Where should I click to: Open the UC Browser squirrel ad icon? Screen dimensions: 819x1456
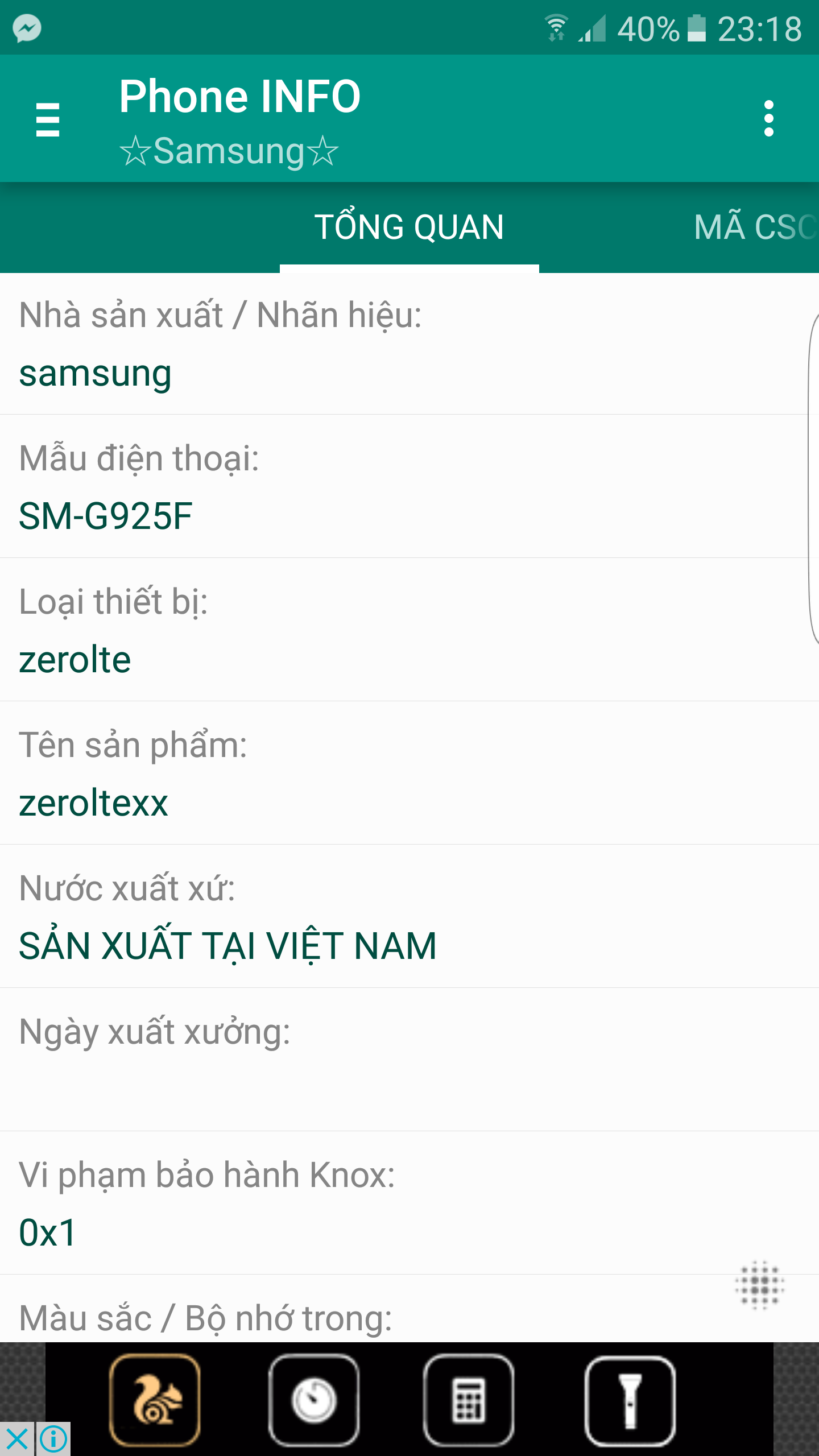click(x=155, y=1400)
